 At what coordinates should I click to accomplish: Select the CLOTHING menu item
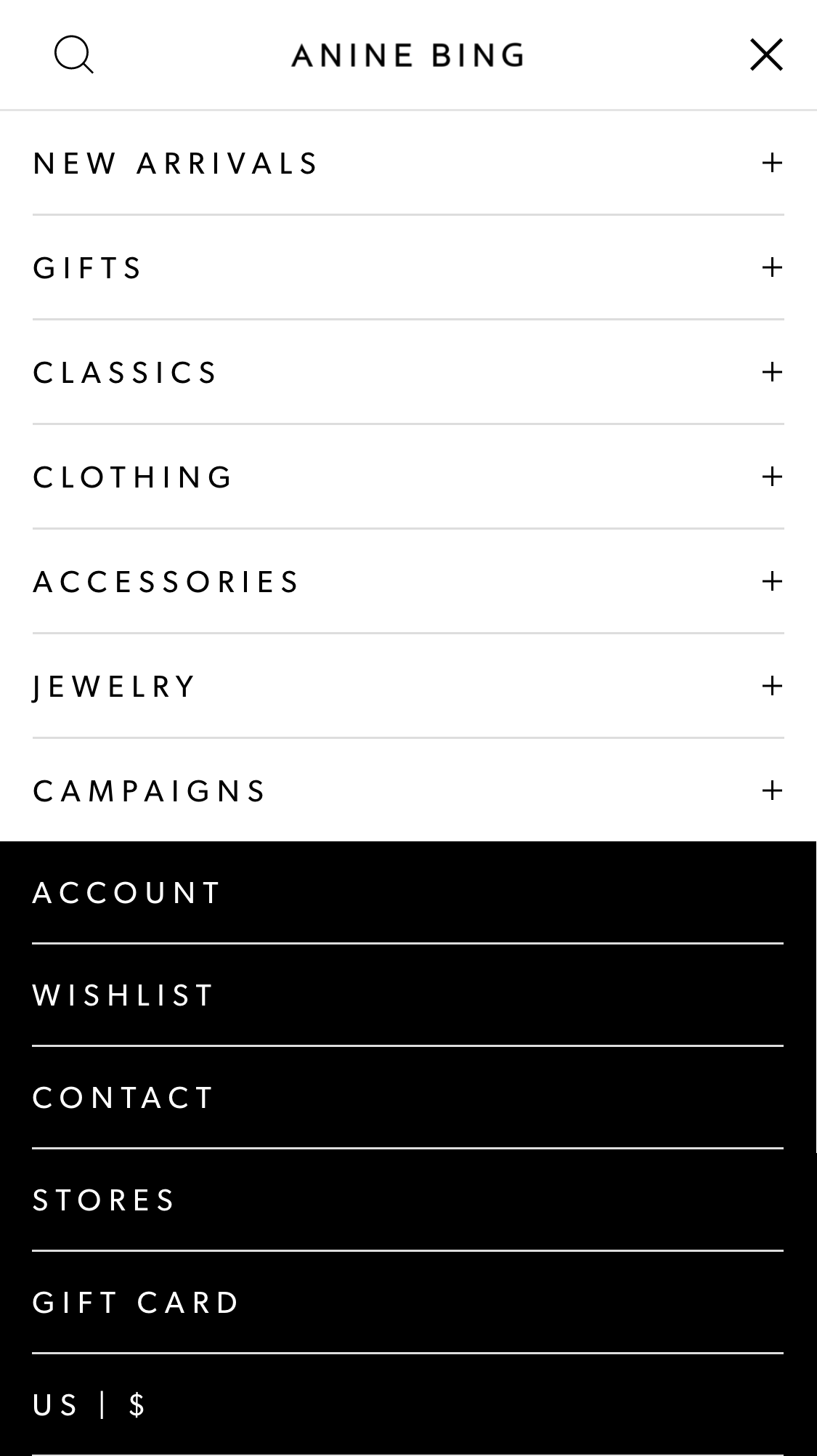(x=133, y=477)
